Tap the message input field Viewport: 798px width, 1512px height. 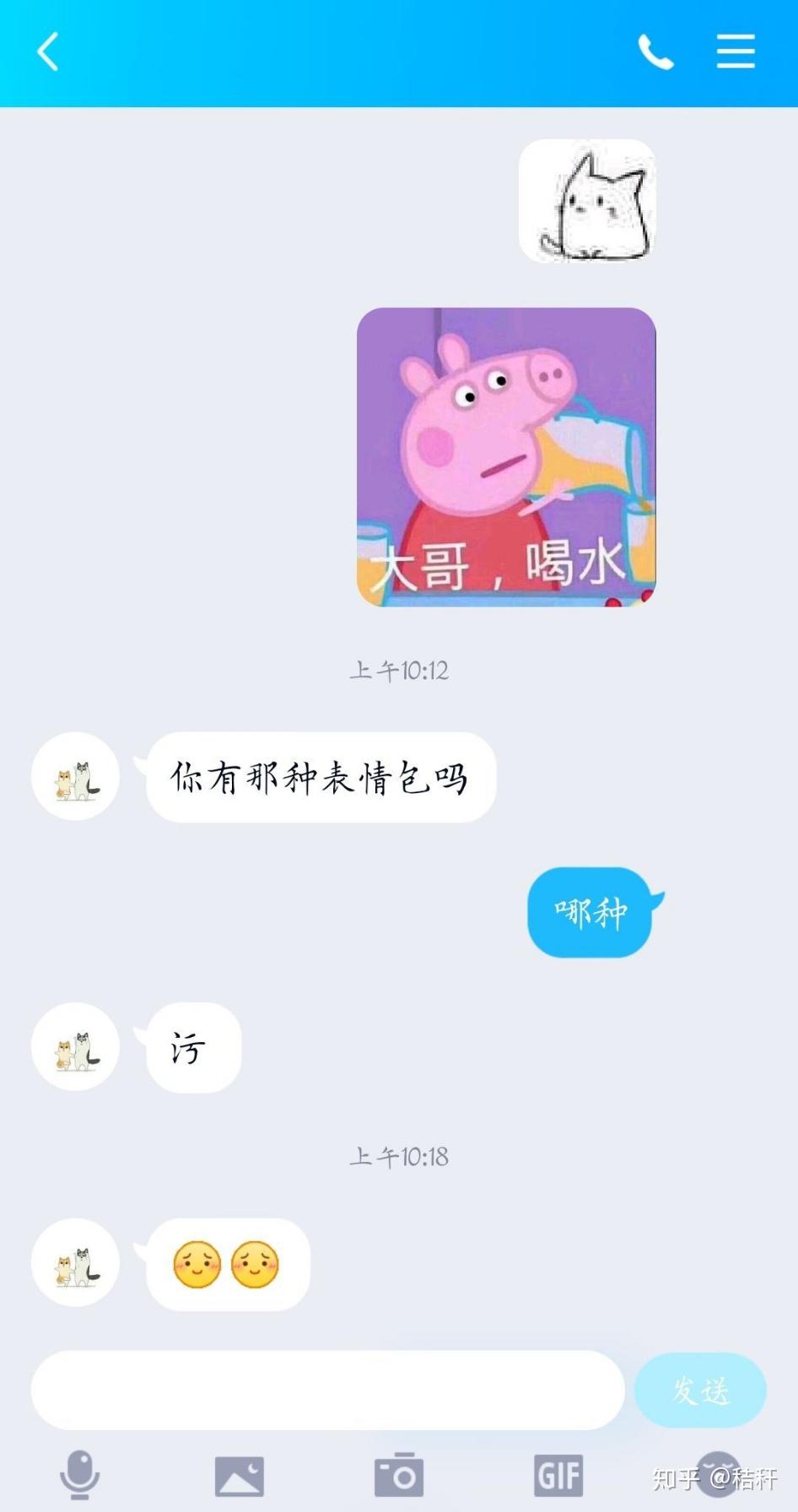point(329,1390)
